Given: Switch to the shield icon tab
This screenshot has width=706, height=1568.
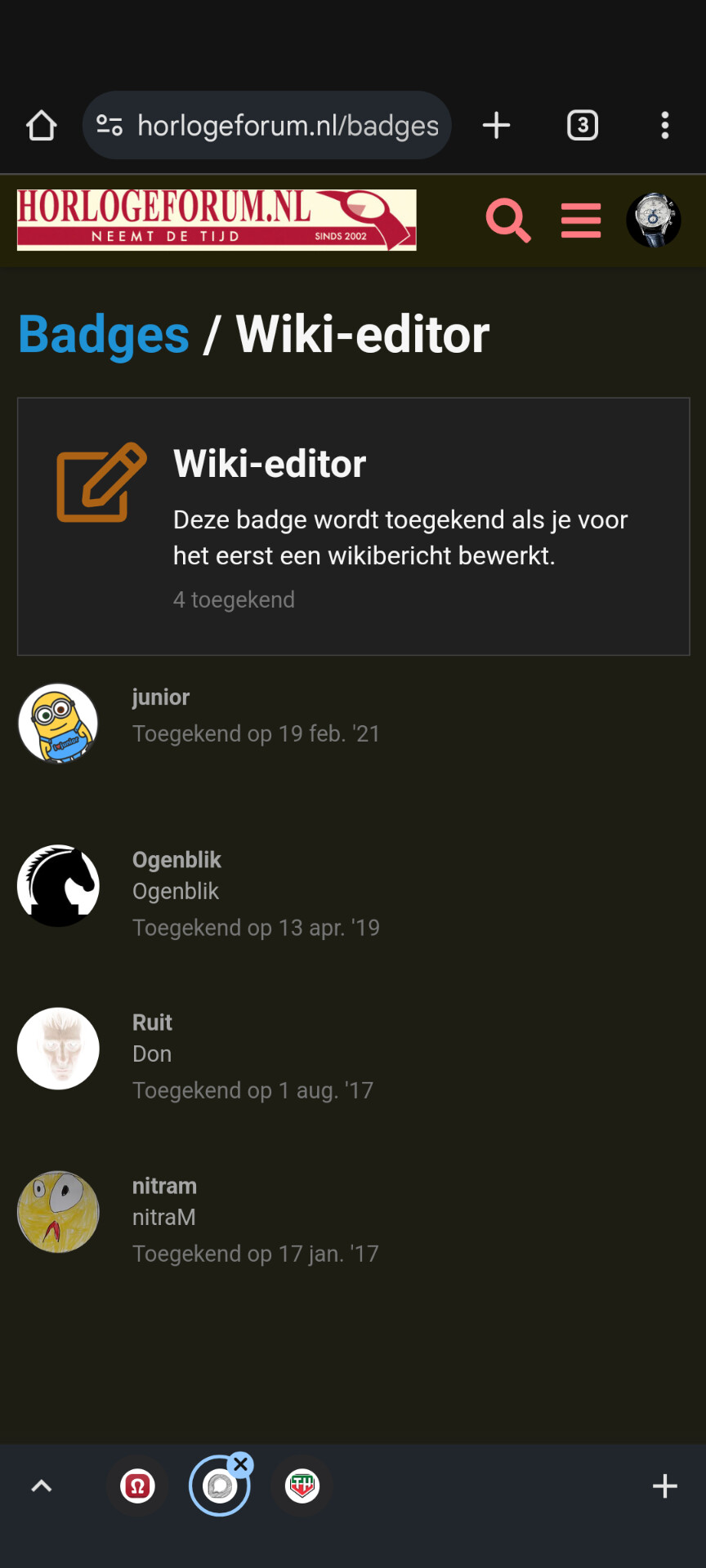Looking at the screenshot, I should [x=302, y=1486].
